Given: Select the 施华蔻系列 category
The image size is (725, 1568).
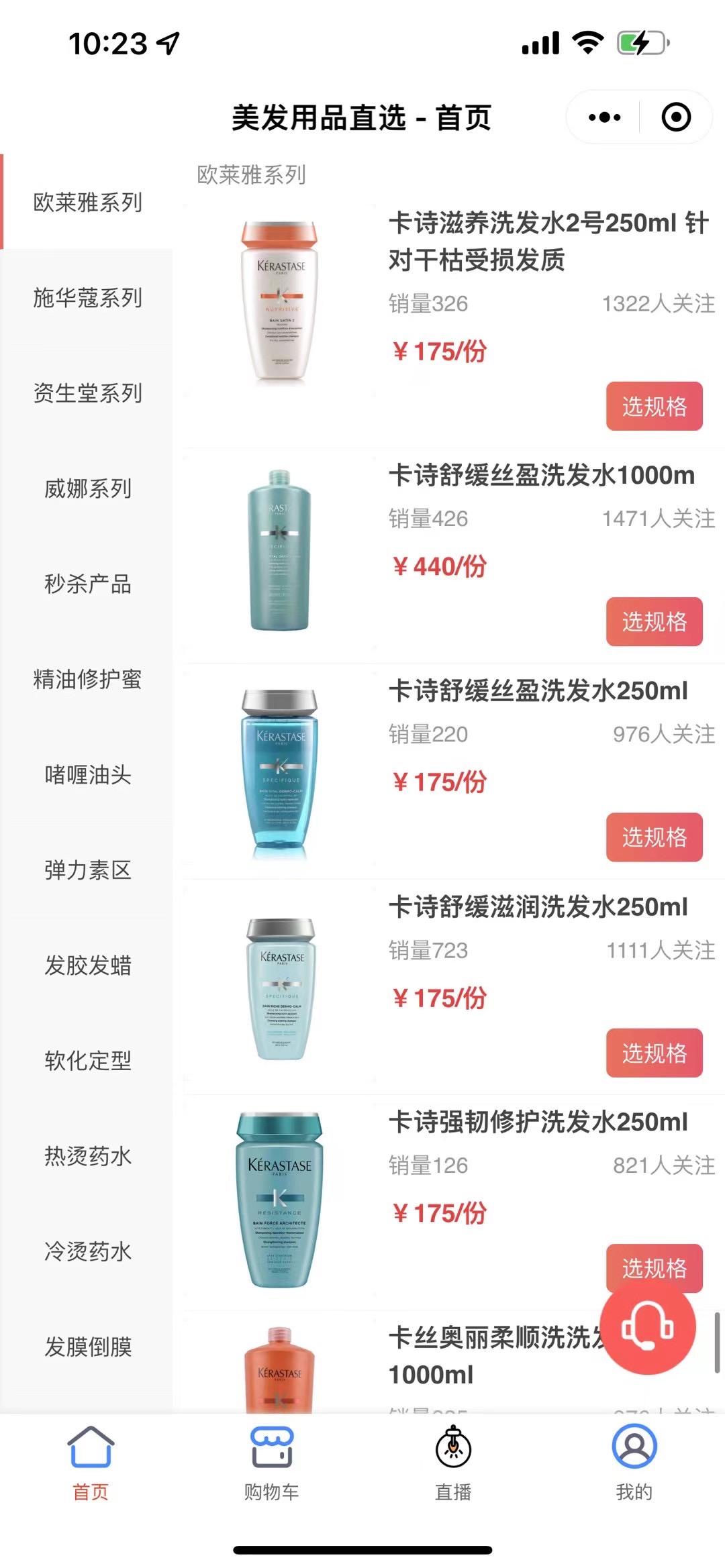Looking at the screenshot, I should 87,297.
